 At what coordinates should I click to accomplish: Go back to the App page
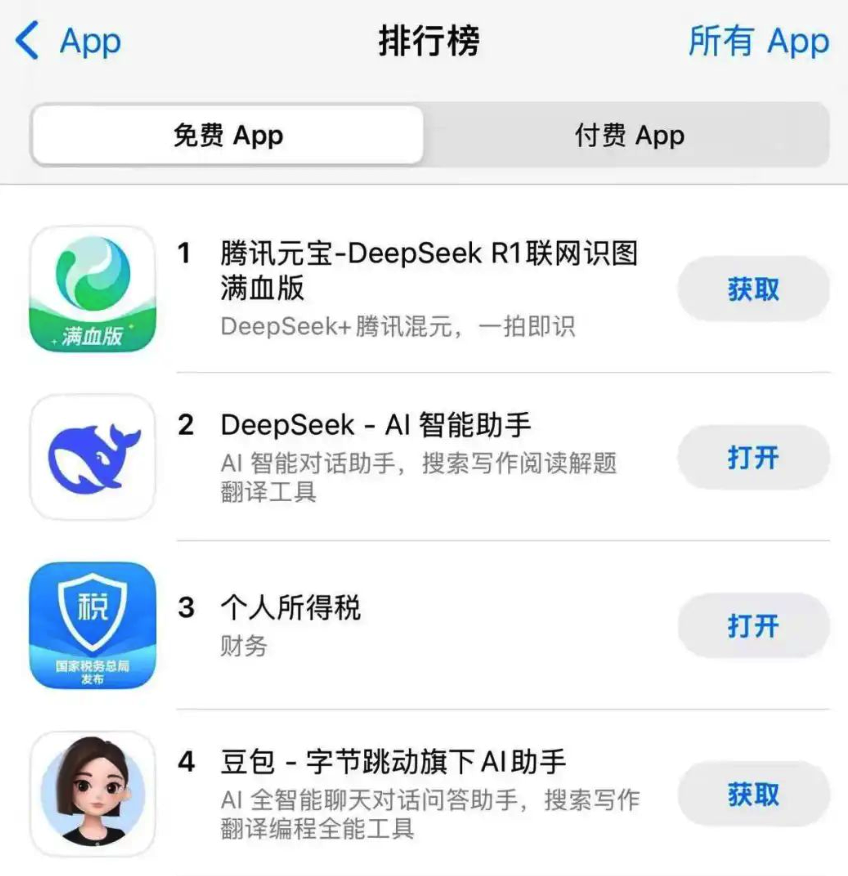pyautogui.click(x=68, y=42)
